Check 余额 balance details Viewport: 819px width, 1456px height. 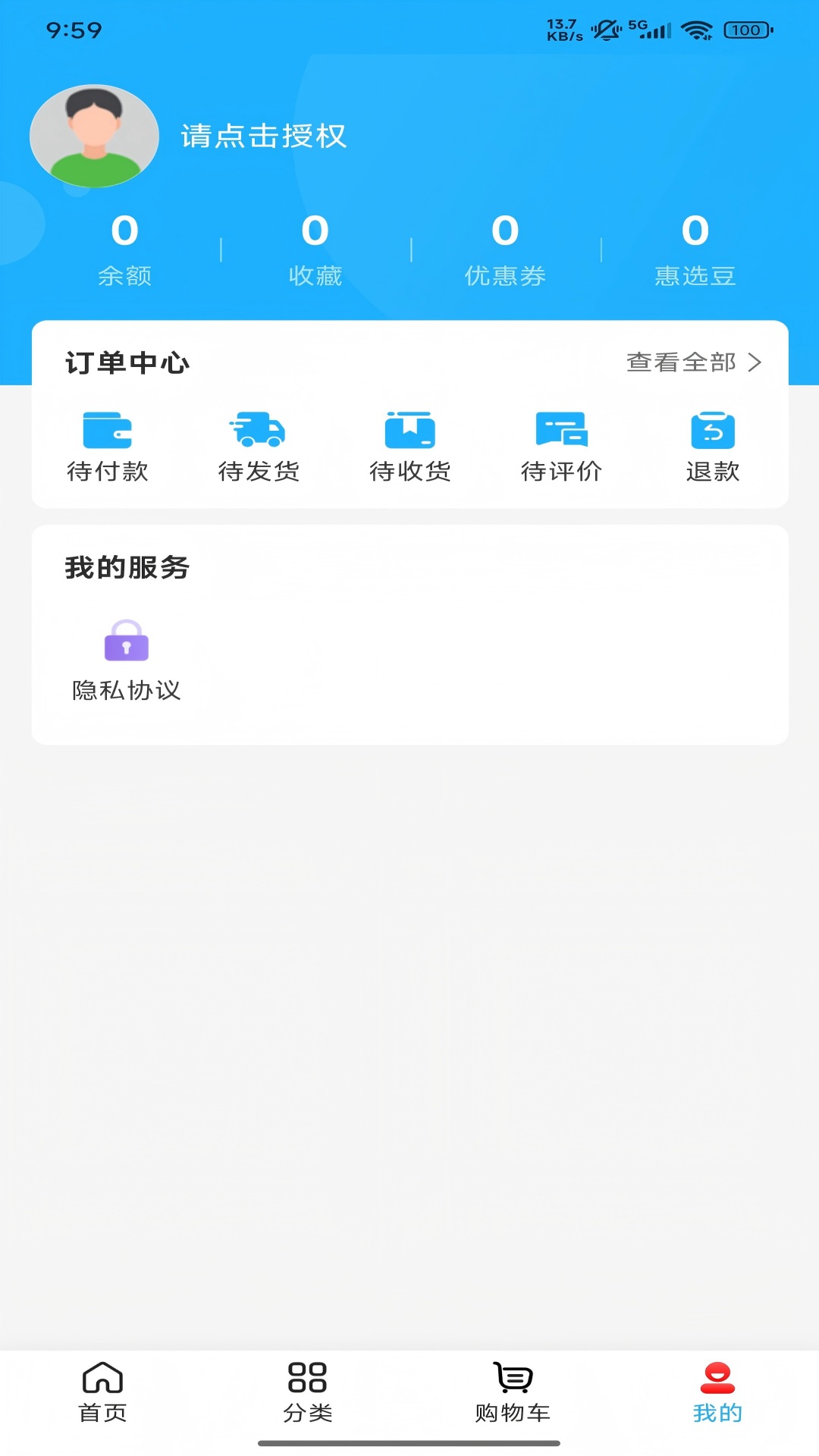(x=125, y=250)
